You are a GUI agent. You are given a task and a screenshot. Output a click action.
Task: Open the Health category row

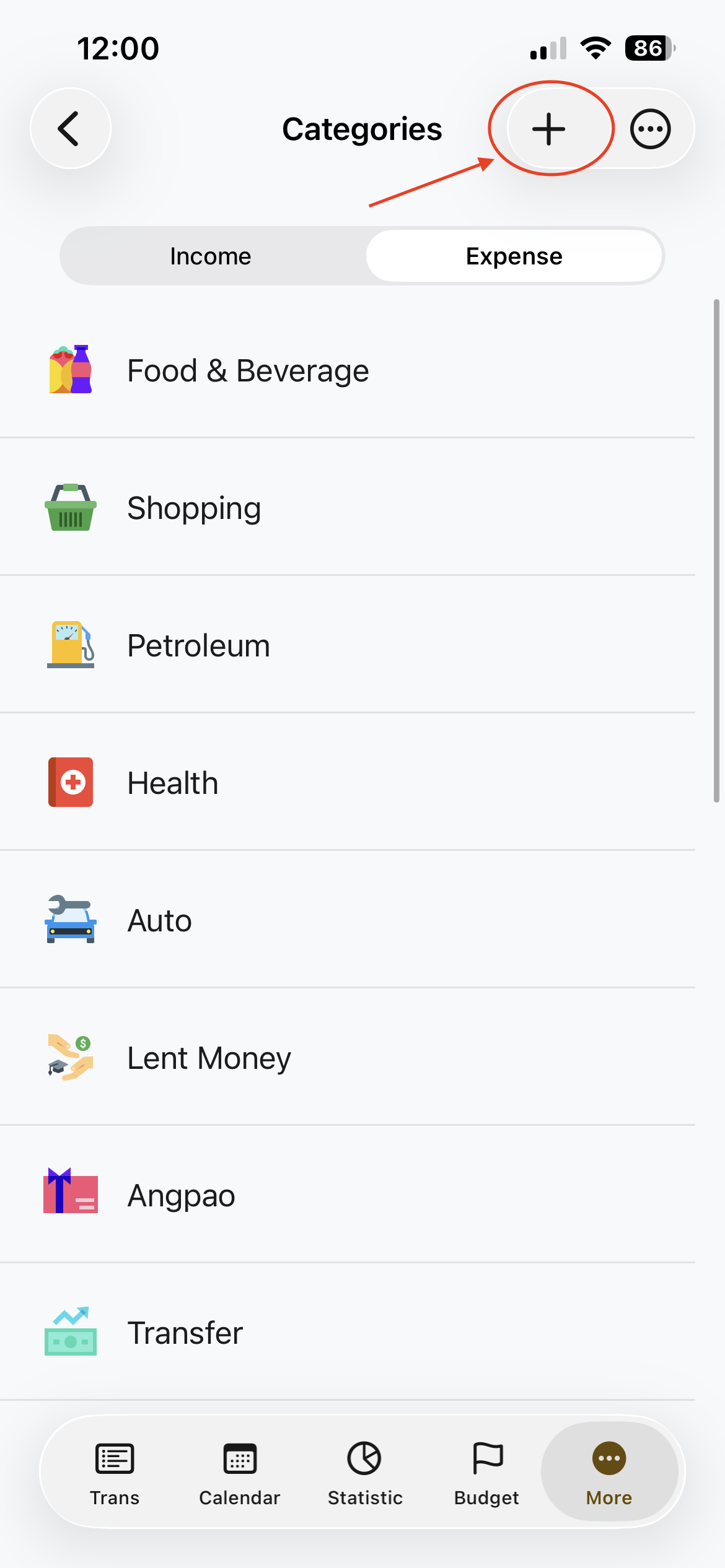click(173, 783)
